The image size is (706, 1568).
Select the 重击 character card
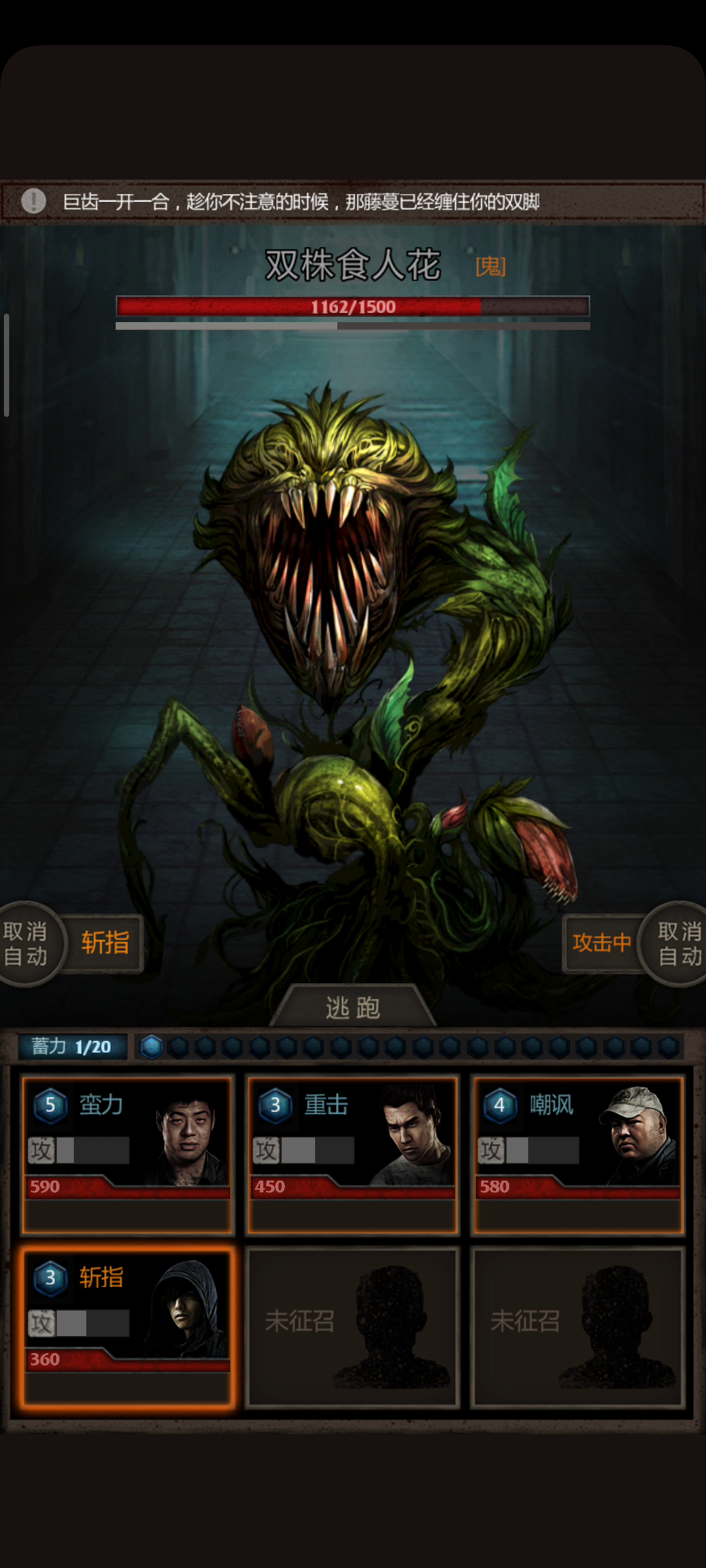[352, 1155]
